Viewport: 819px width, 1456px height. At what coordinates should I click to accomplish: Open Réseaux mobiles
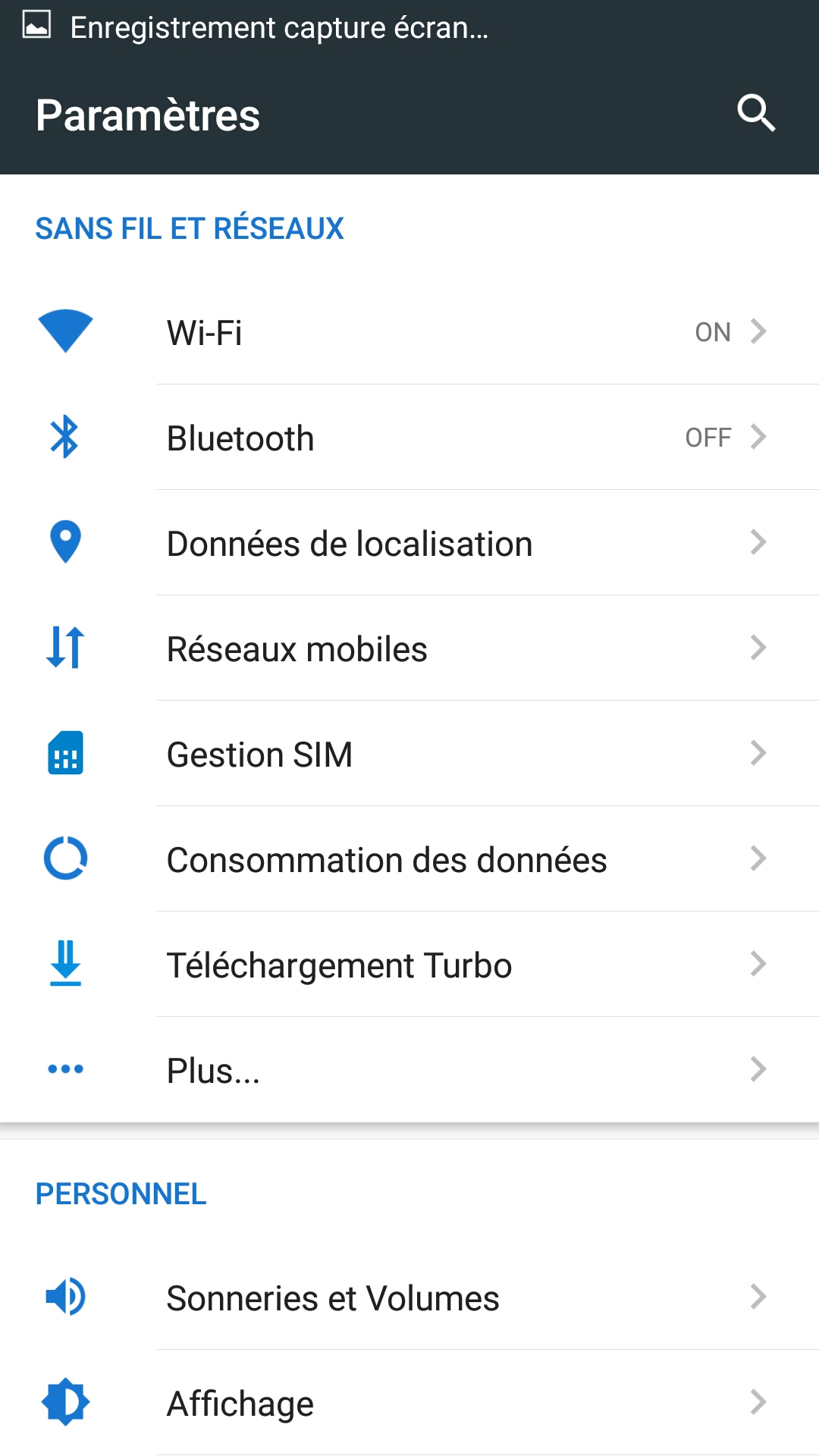point(409,648)
